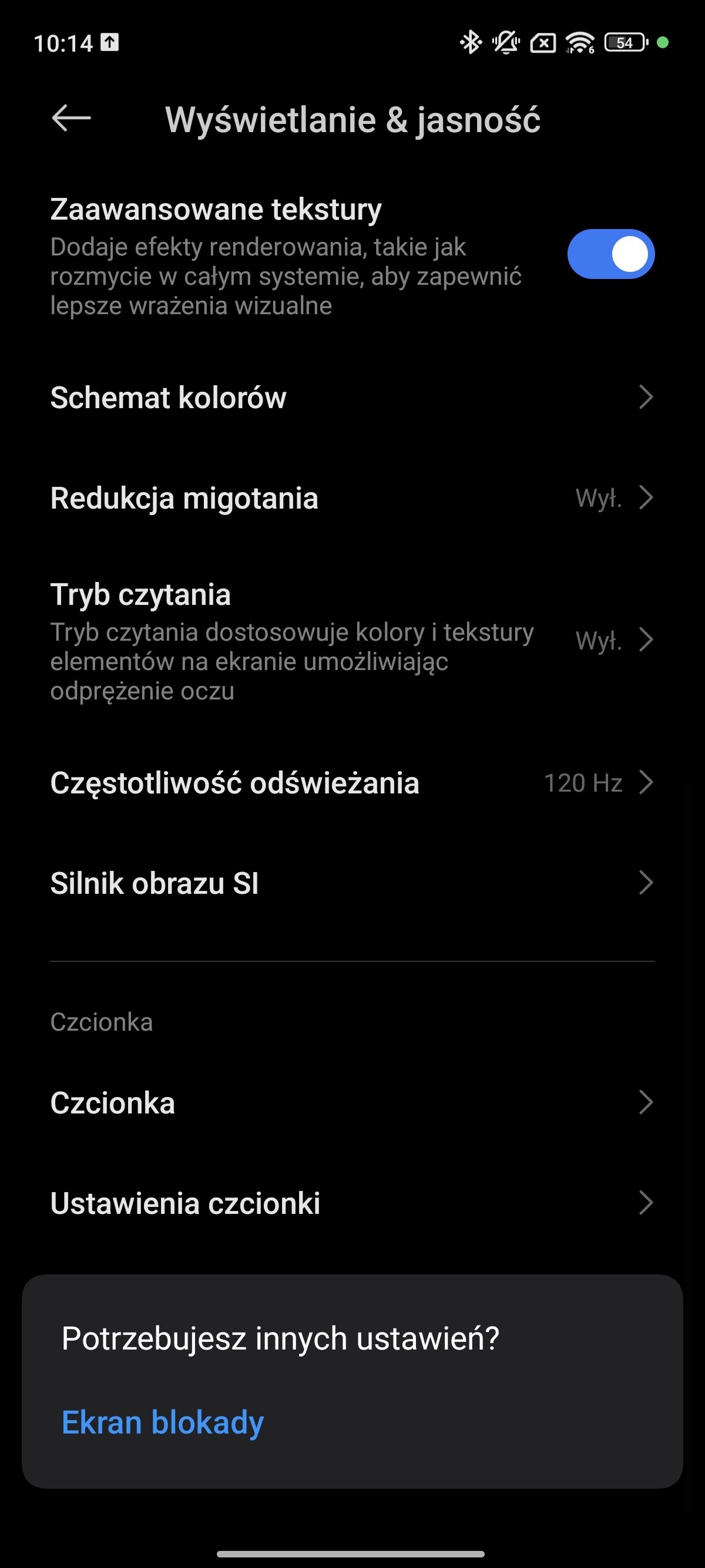Open Tryb czytania settings

[x=352, y=641]
